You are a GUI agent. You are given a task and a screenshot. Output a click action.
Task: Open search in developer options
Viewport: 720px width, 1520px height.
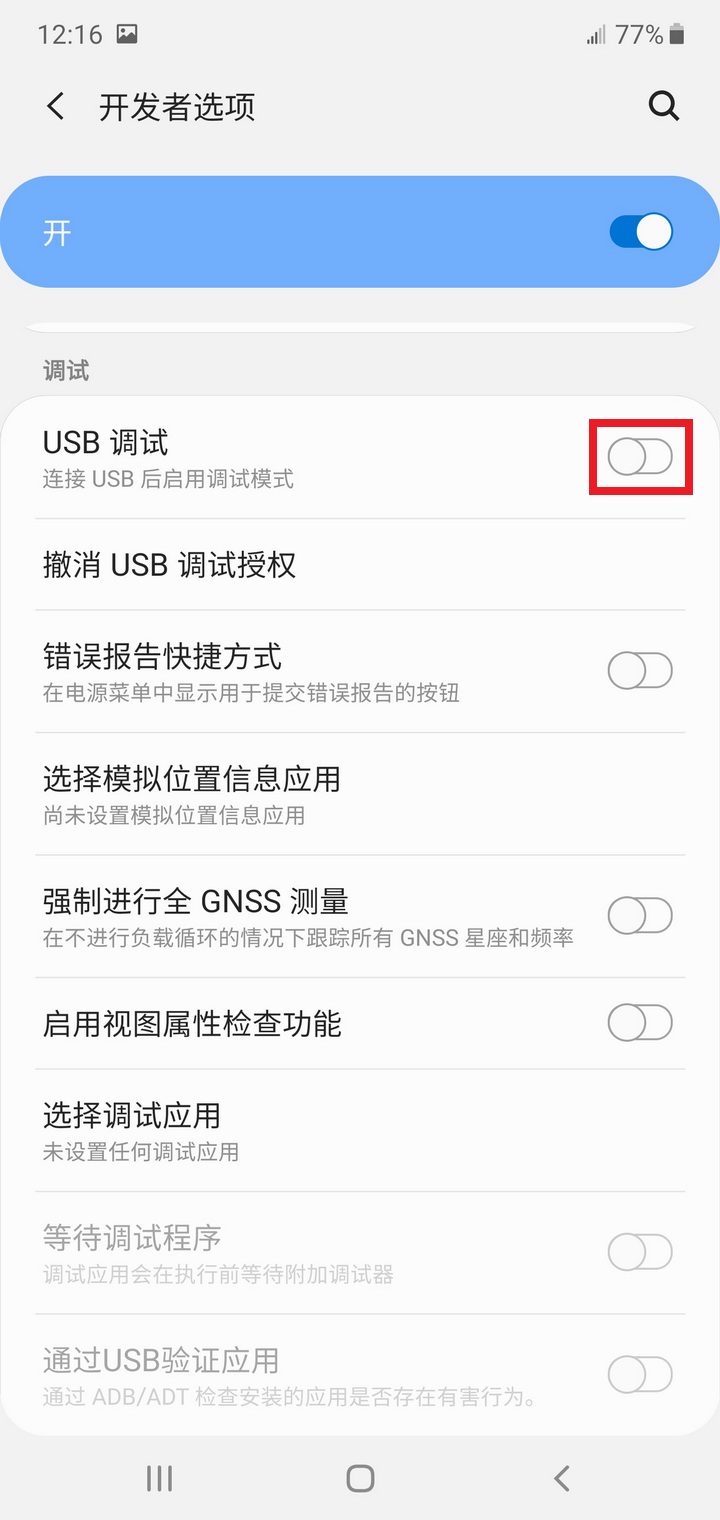(664, 106)
